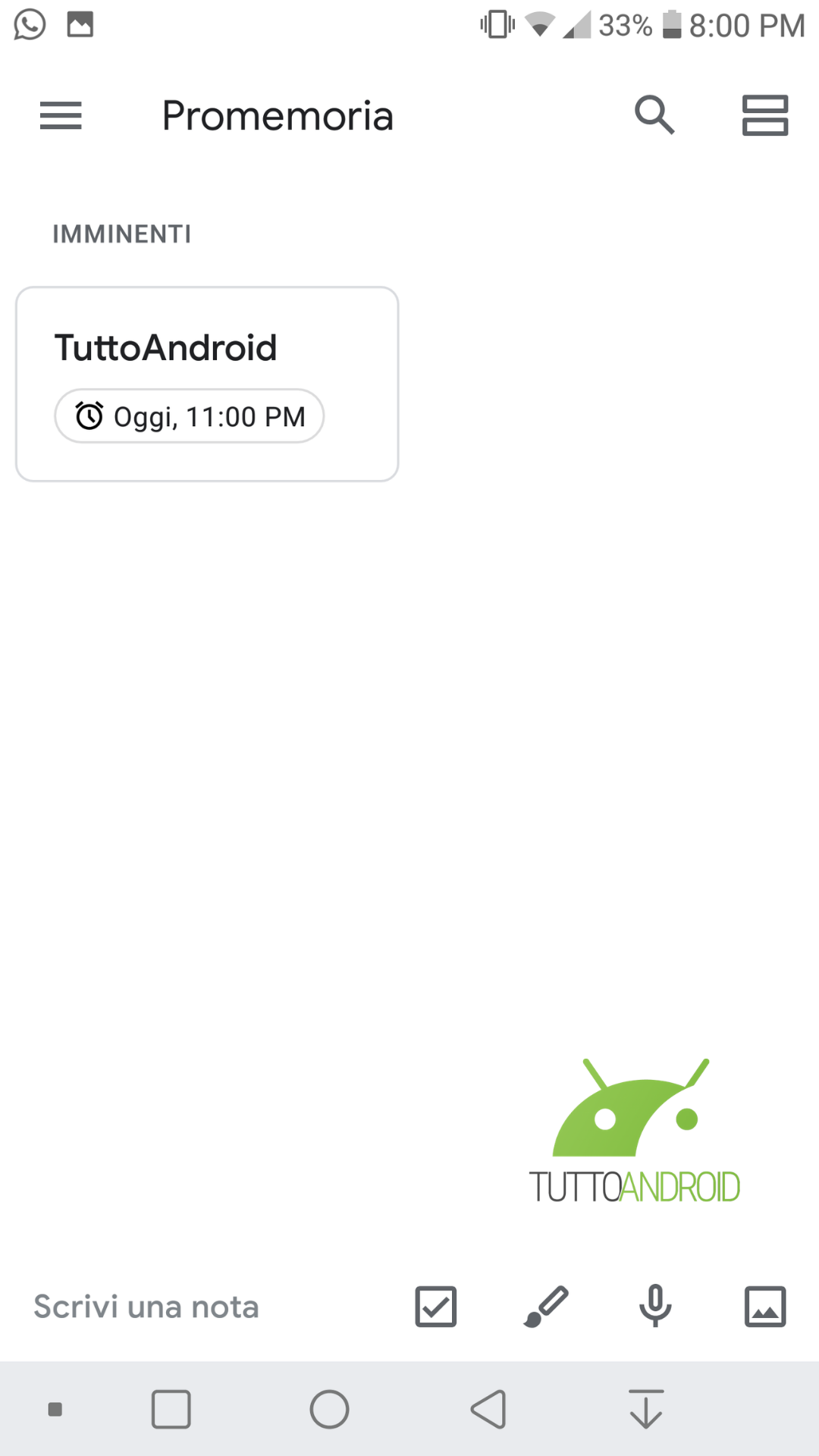
Task: Open the hamburger navigation drawer
Action: [61, 115]
